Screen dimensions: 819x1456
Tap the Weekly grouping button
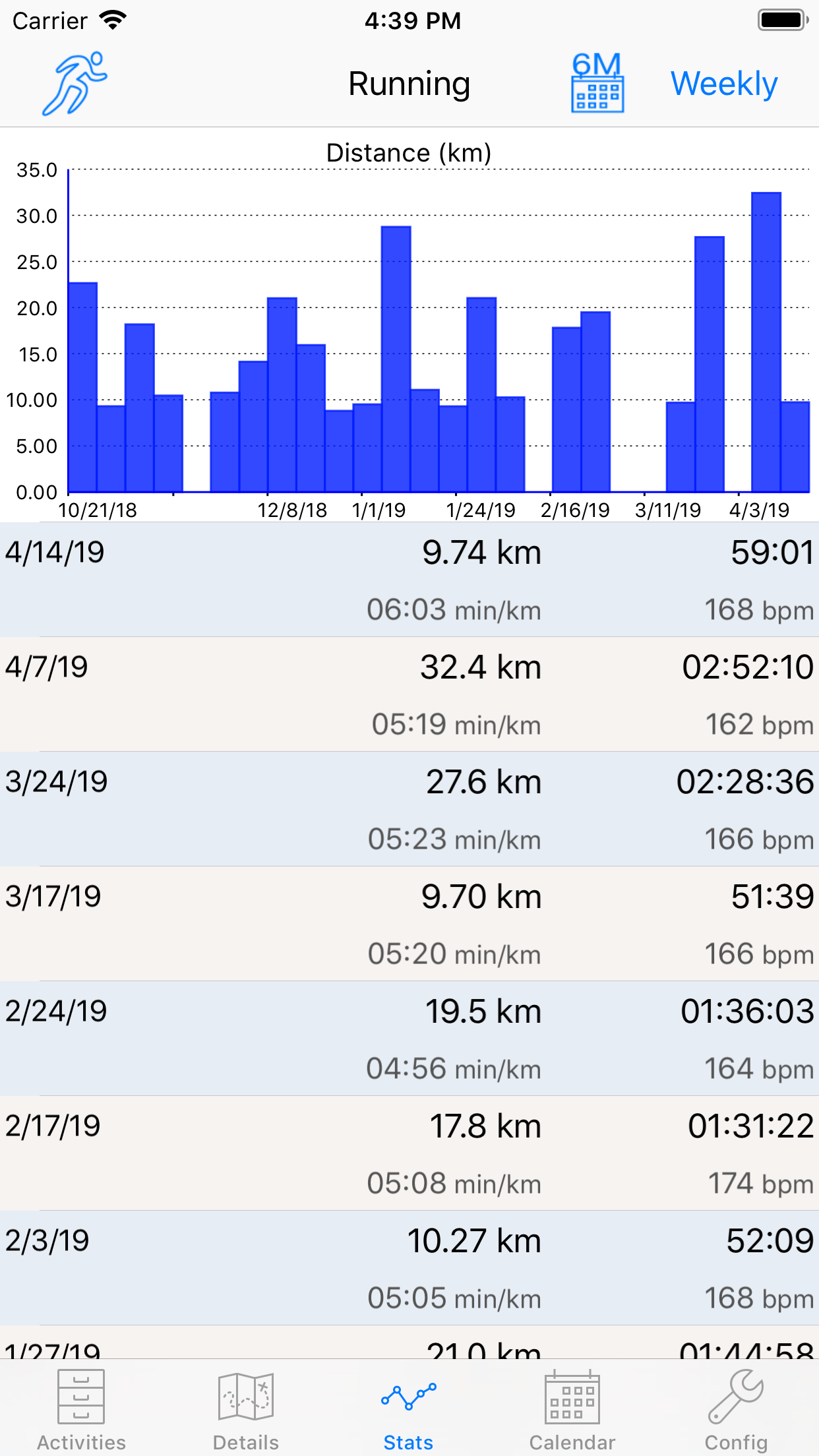[724, 84]
